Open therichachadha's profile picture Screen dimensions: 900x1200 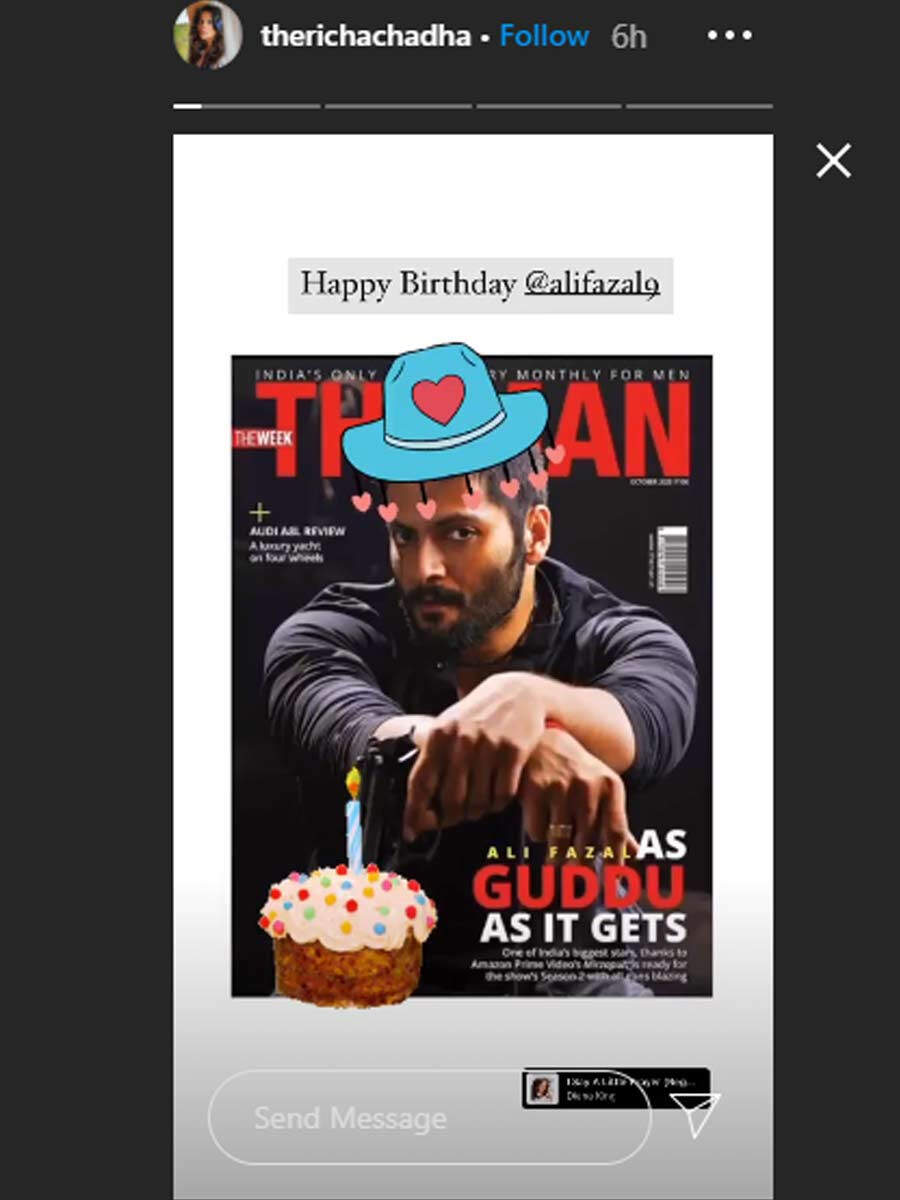208,35
